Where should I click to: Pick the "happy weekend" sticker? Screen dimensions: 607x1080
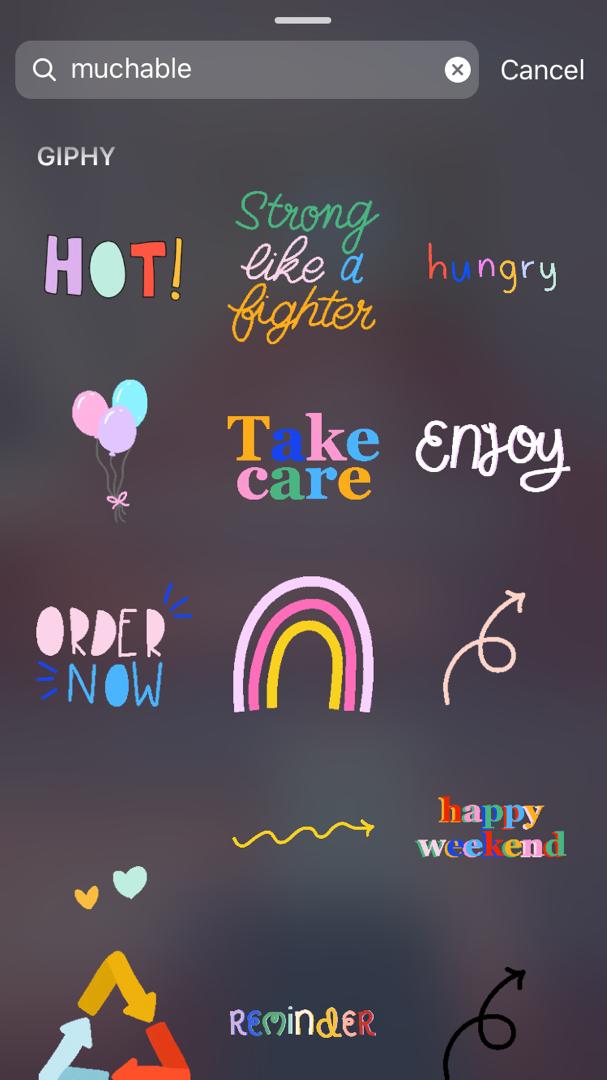[491, 828]
